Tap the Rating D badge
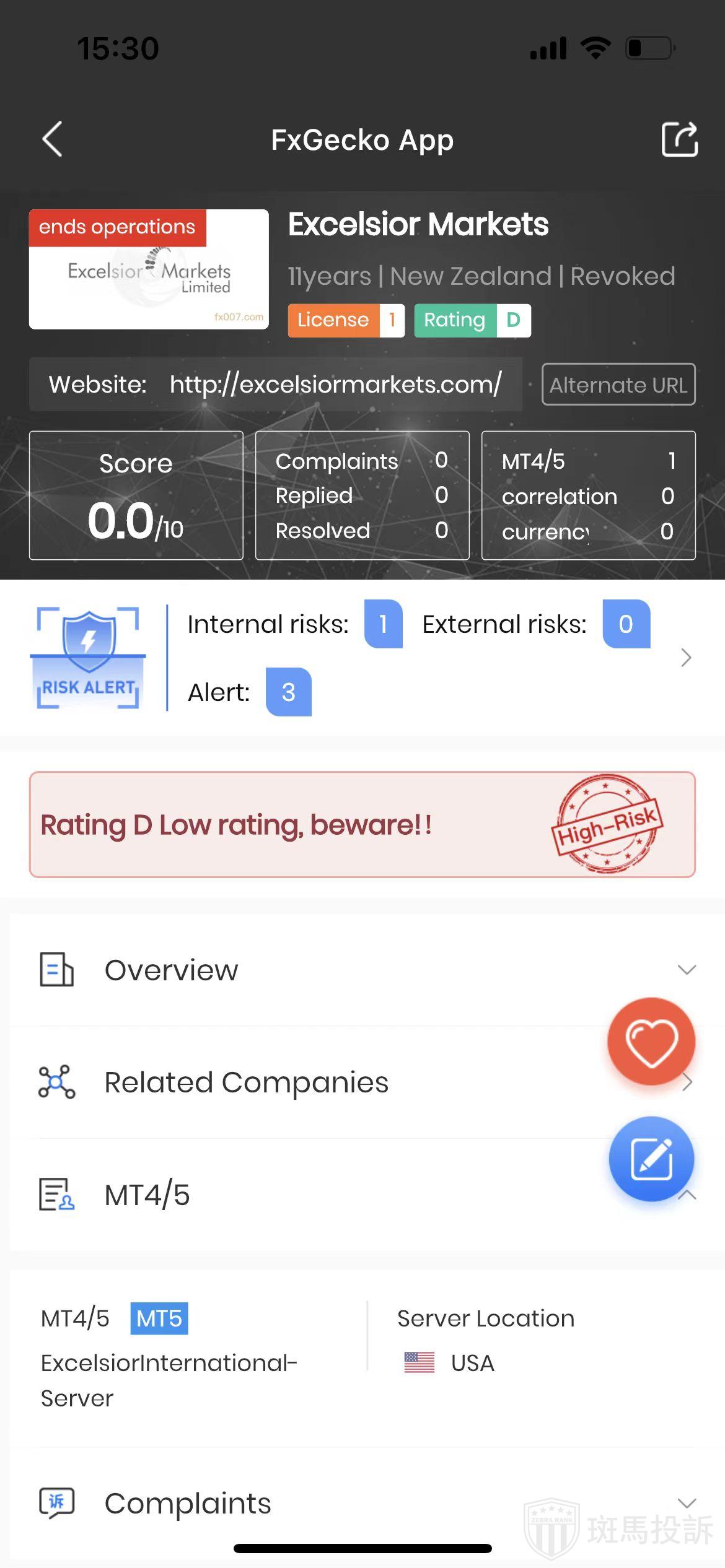 472,320
